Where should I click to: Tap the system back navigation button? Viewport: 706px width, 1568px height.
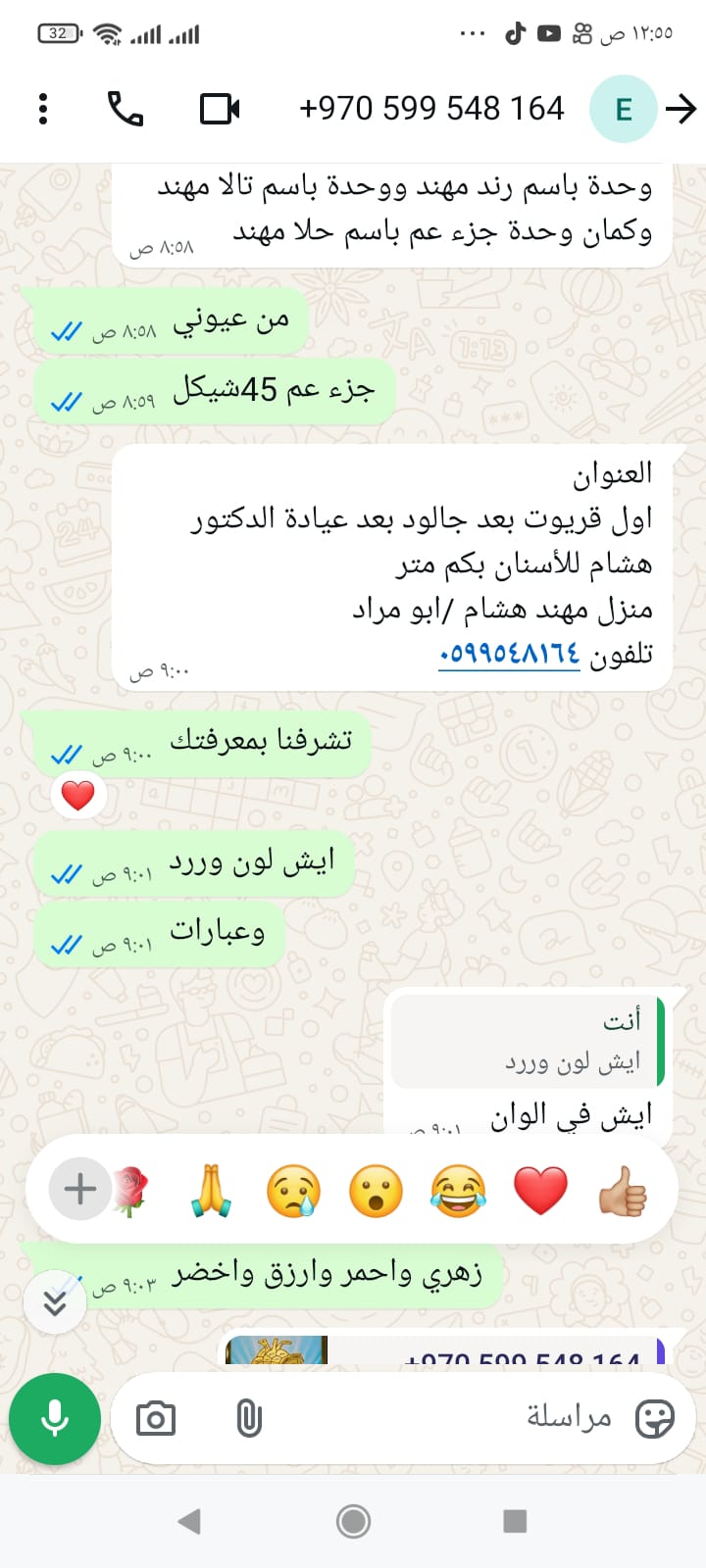[x=189, y=1521]
